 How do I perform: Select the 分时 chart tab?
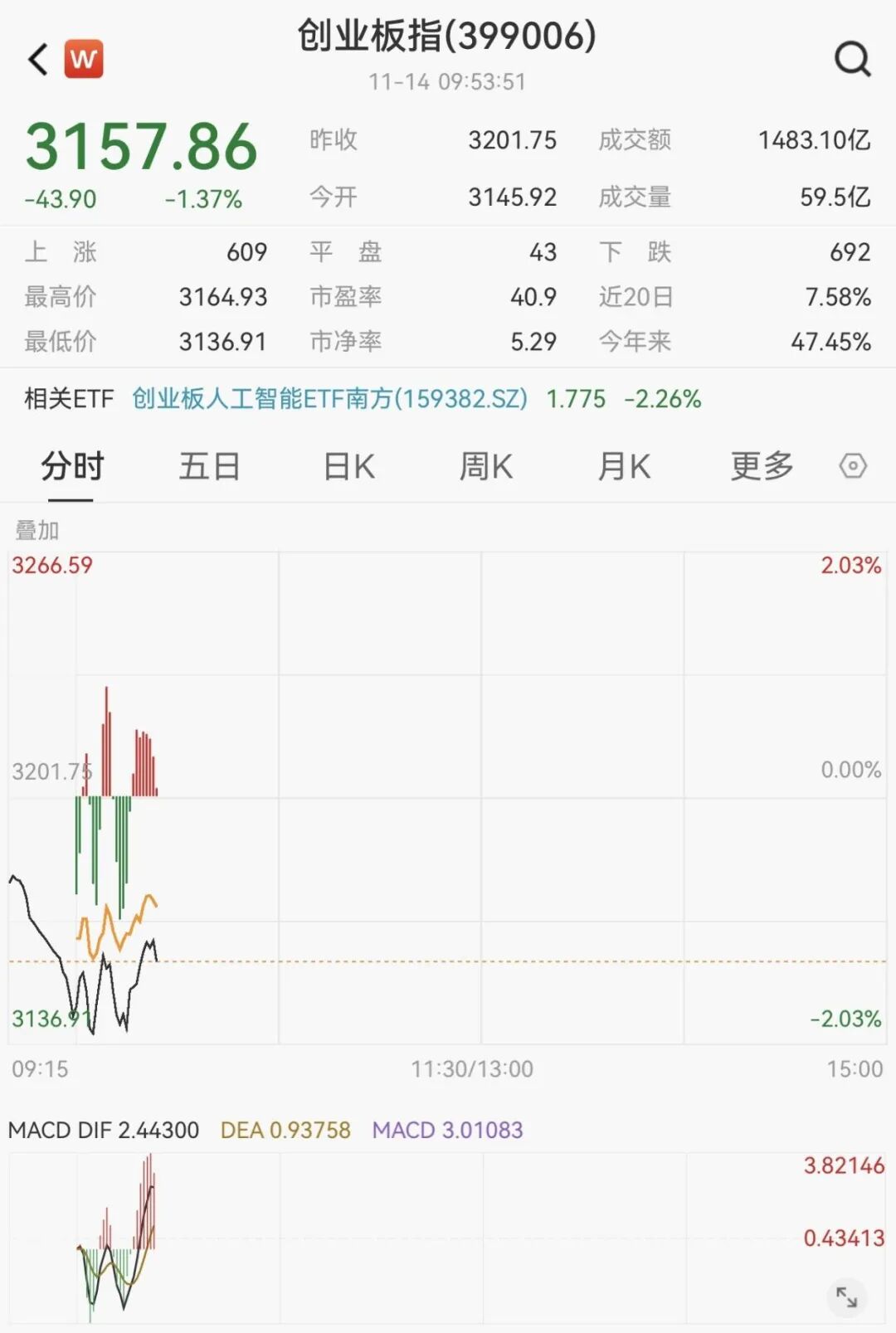[x=71, y=466]
